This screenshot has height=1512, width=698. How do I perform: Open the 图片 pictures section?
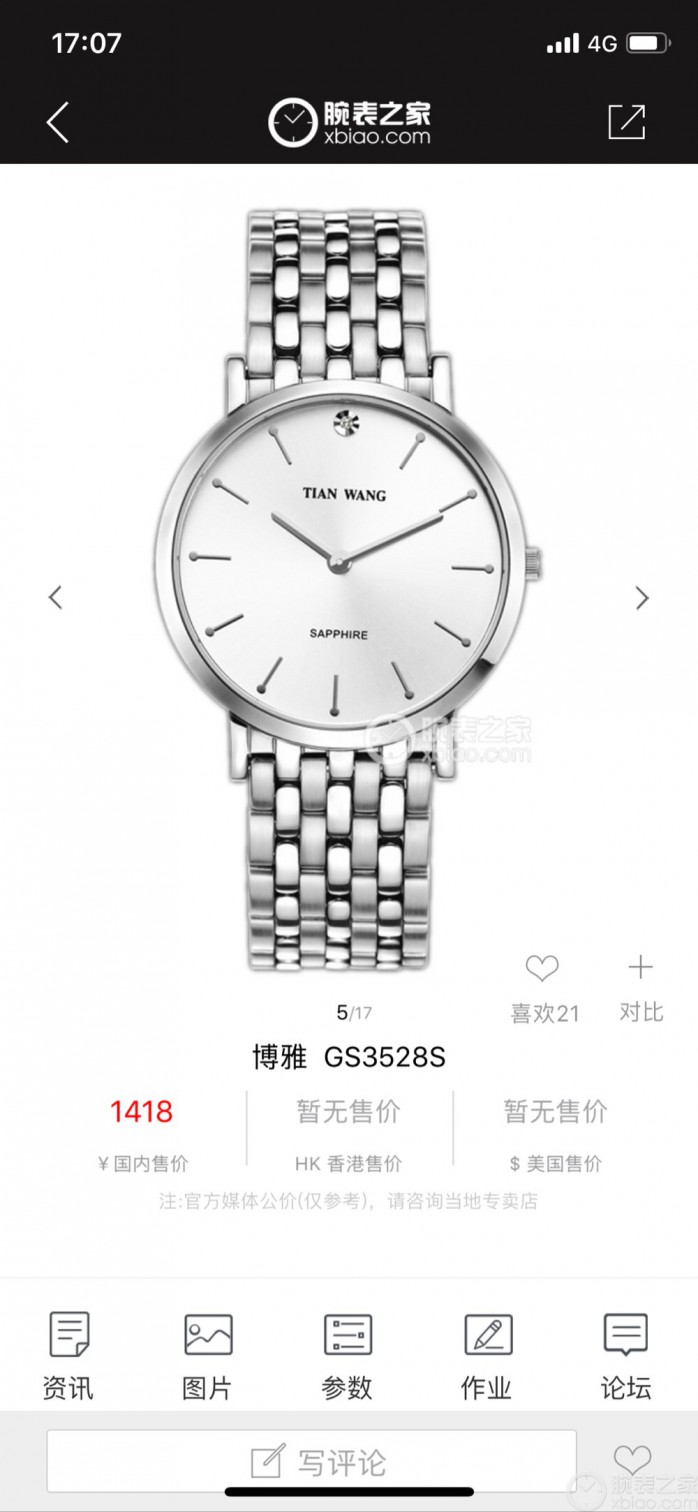pos(208,1353)
